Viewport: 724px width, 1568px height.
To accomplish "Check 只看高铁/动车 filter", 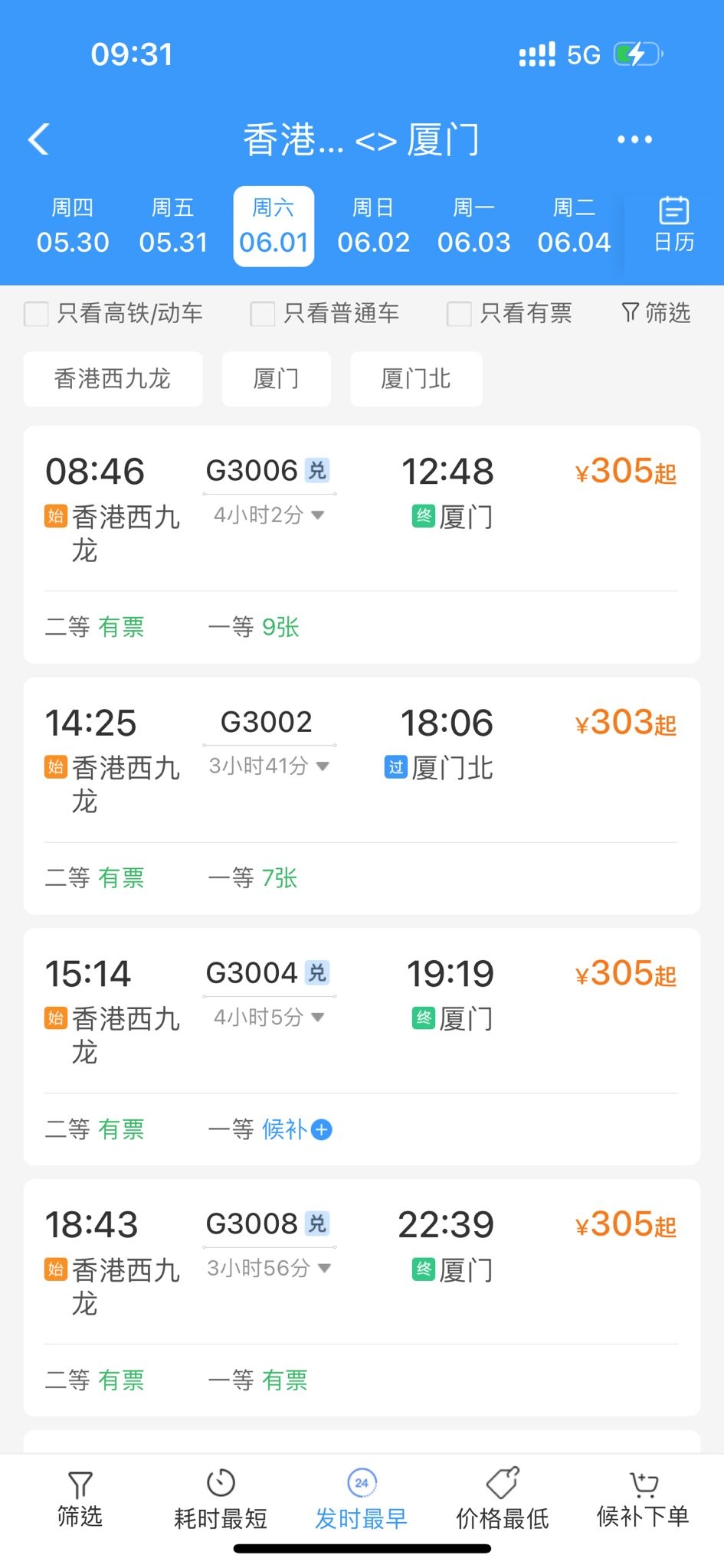I will point(37,314).
